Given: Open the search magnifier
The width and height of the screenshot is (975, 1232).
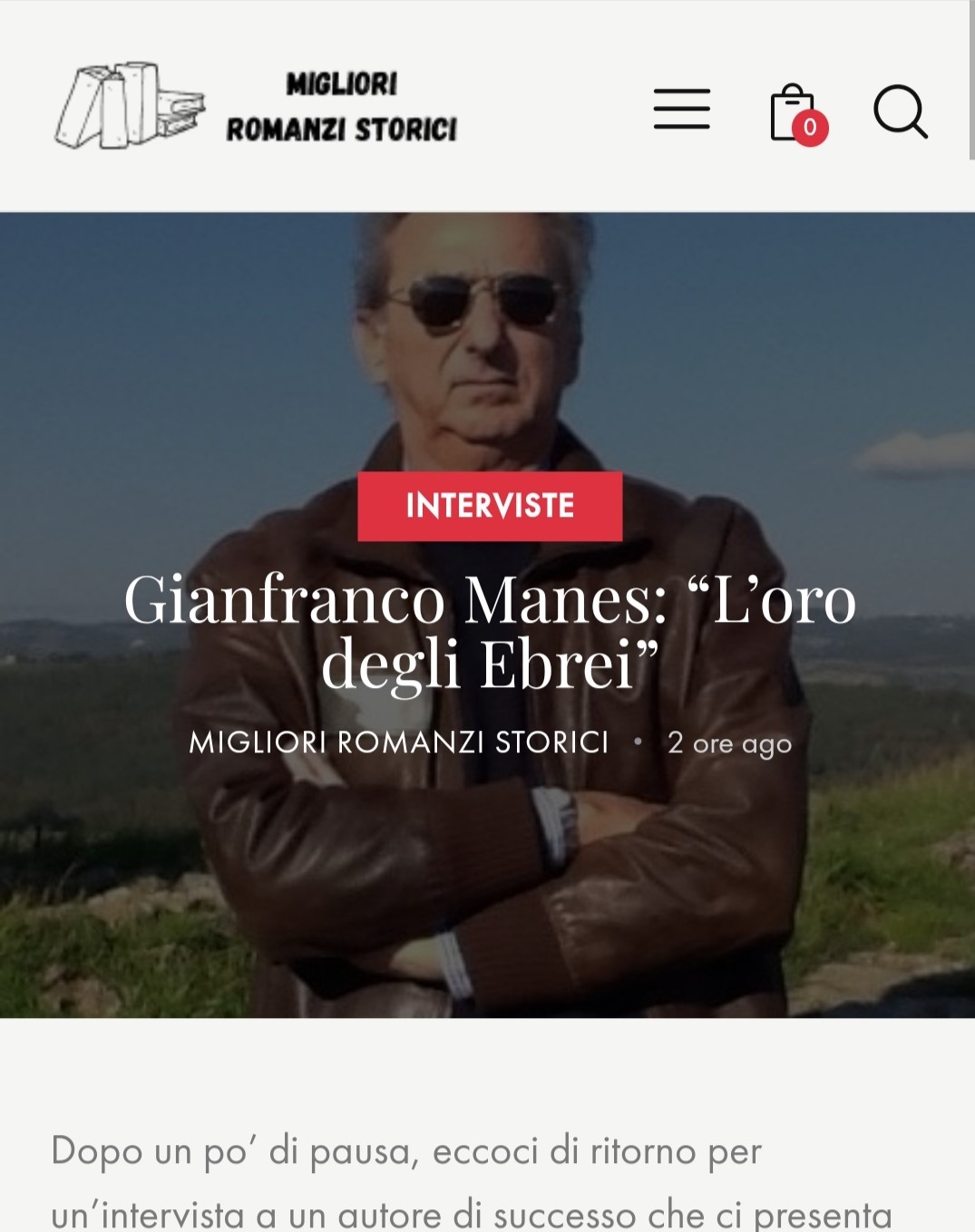Looking at the screenshot, I should pos(900,112).
